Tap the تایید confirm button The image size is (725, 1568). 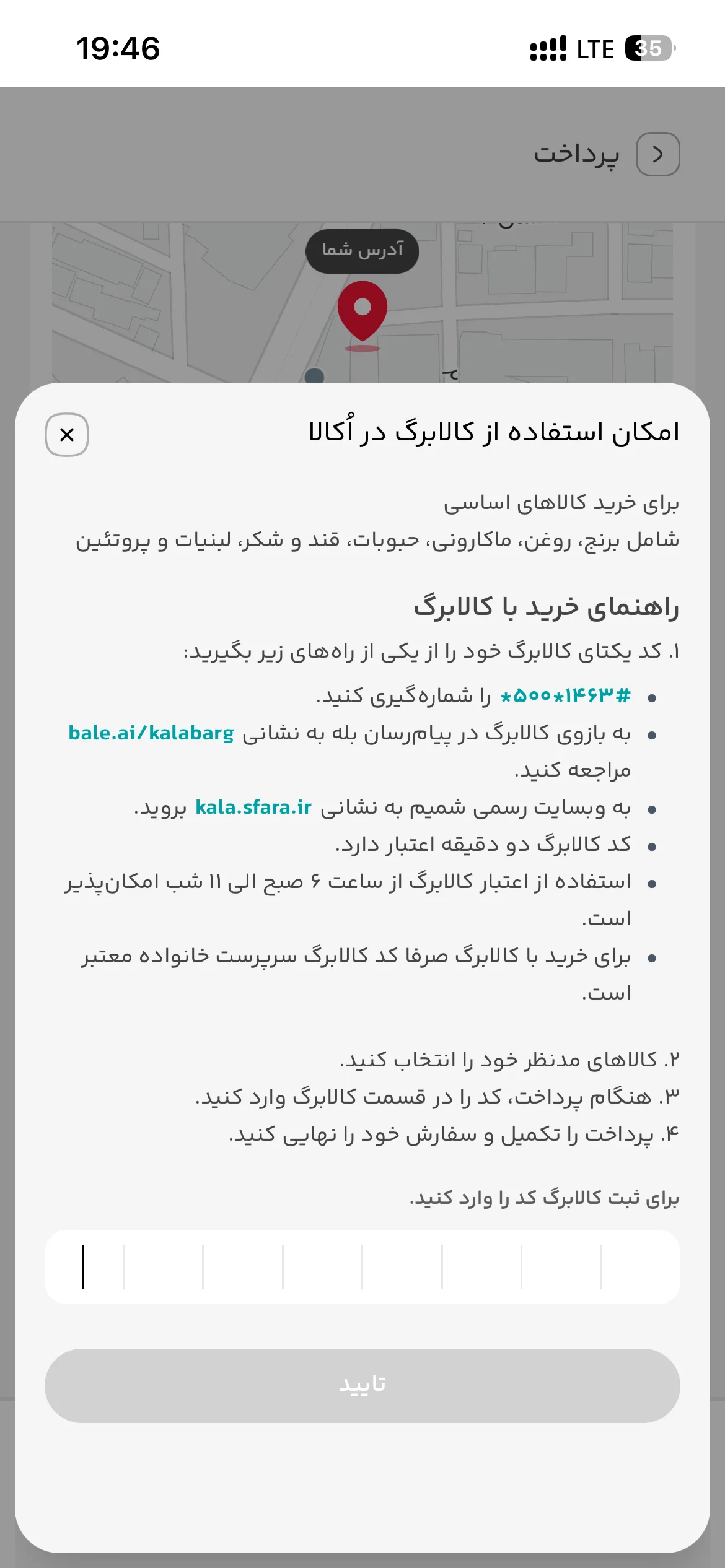pyautogui.click(x=362, y=1386)
